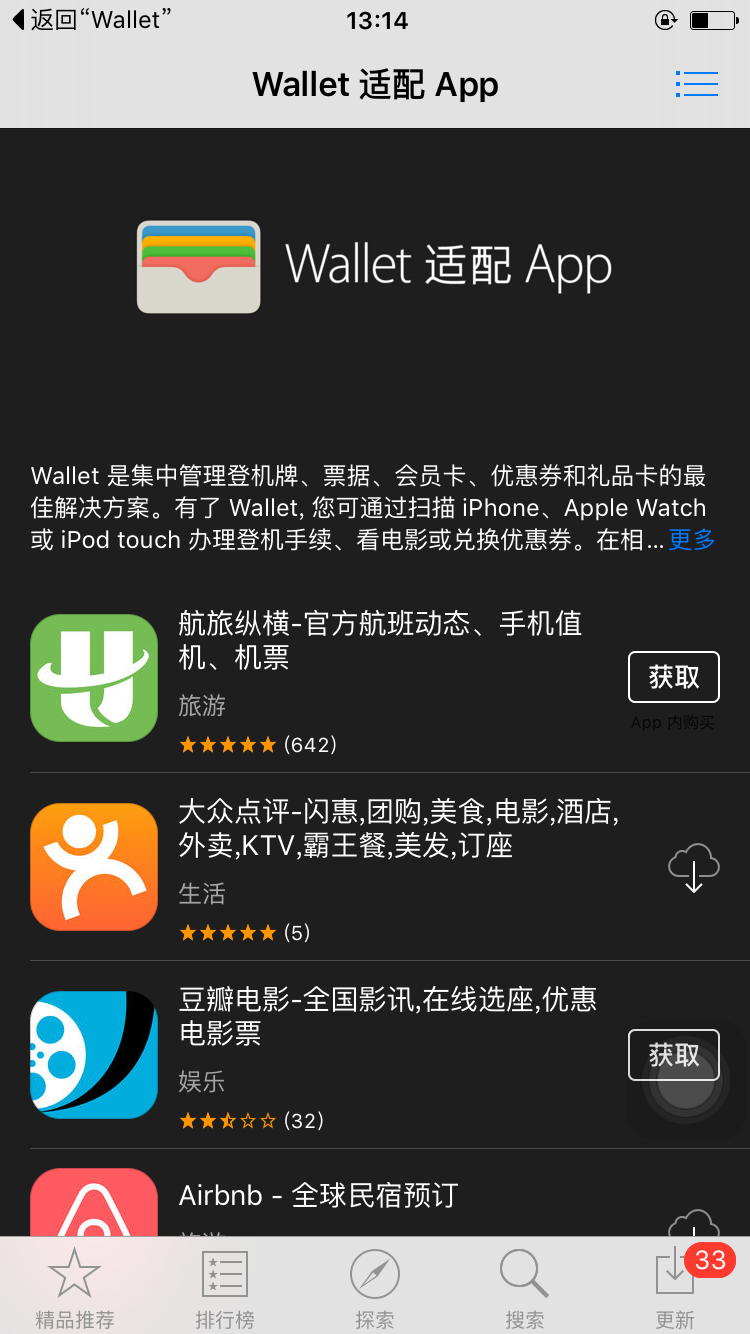Switch to the 排行榜 tab
This screenshot has height=1334, width=750.
[x=225, y=1288]
